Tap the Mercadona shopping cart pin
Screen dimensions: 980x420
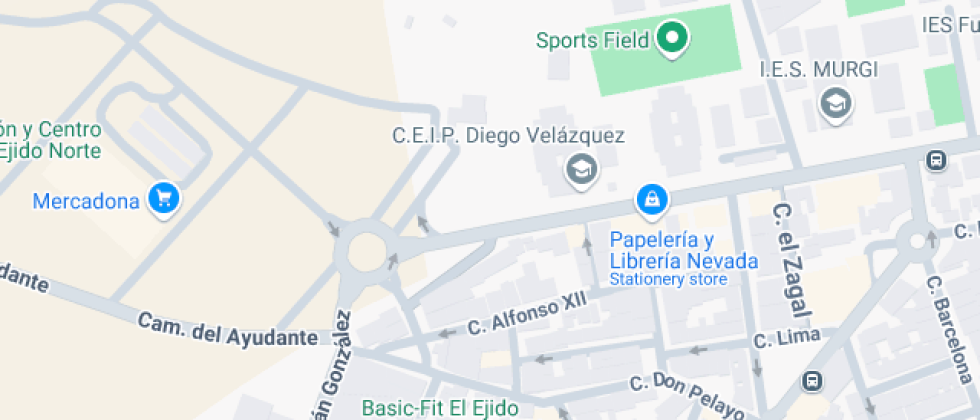(164, 200)
